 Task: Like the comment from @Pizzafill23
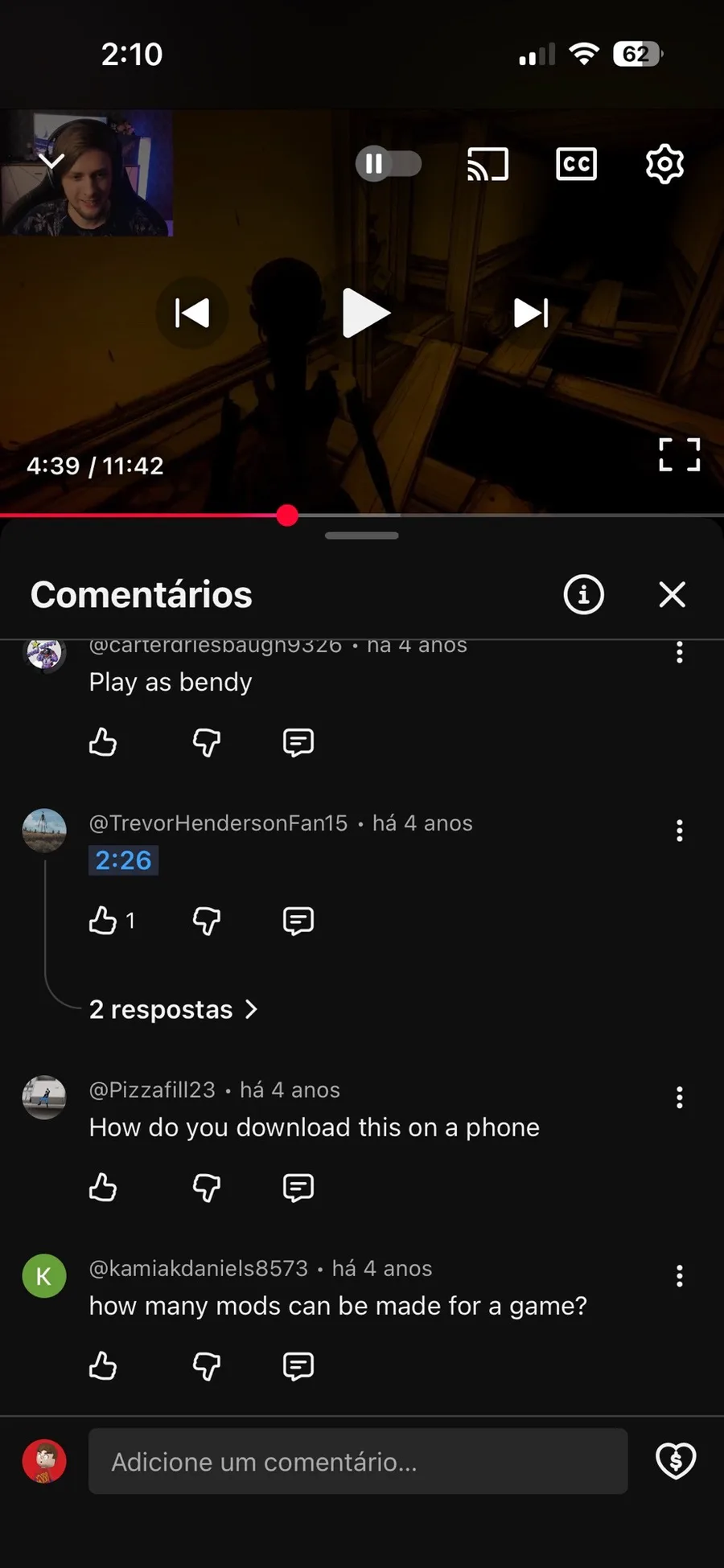[x=103, y=1188]
